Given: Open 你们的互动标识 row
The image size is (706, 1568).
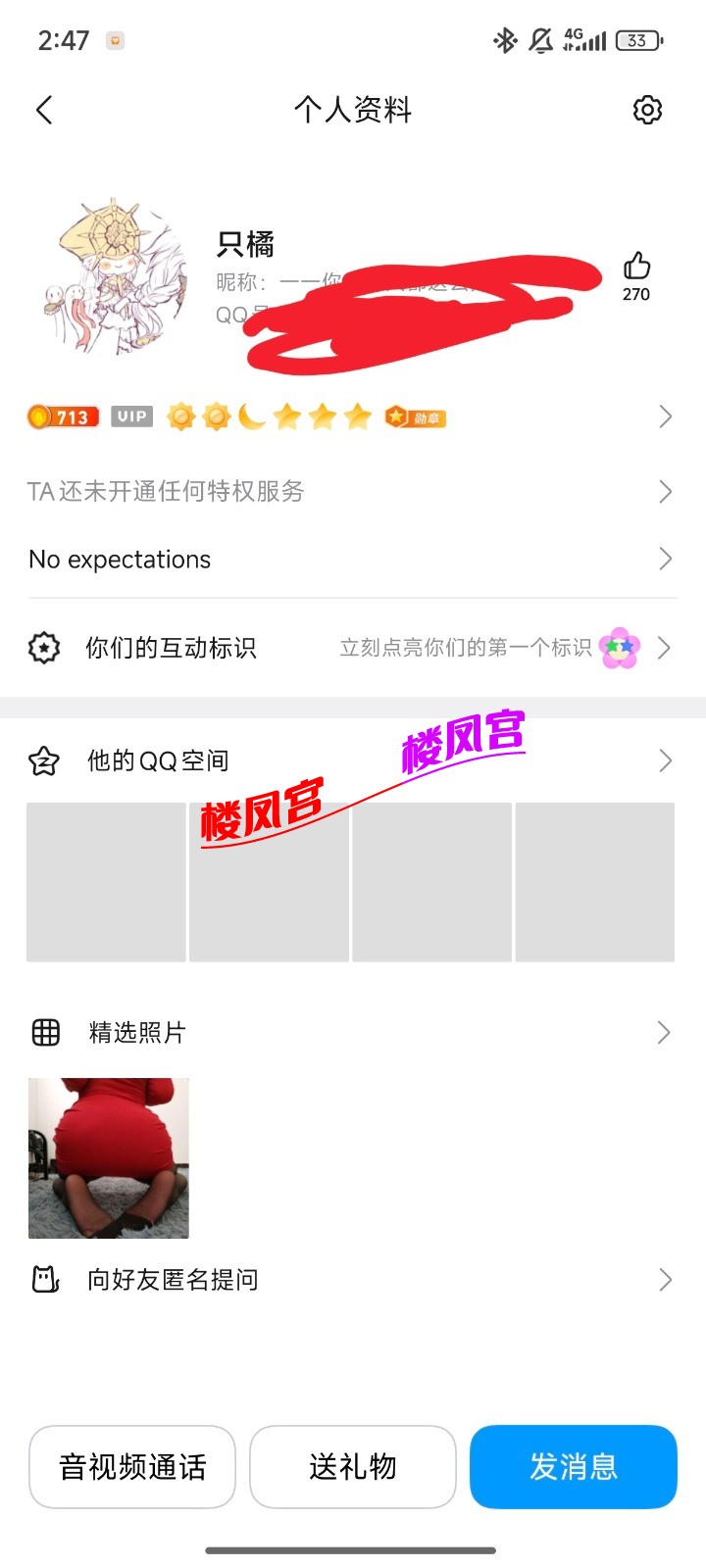Looking at the screenshot, I should 351,648.
